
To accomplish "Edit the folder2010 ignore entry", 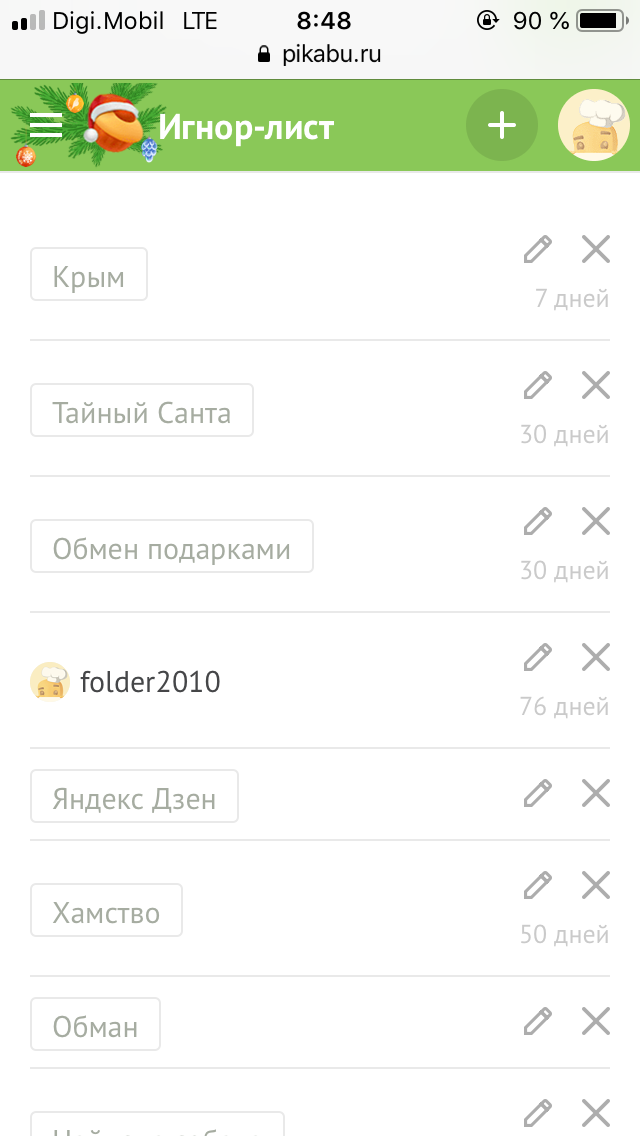I will click(538, 657).
